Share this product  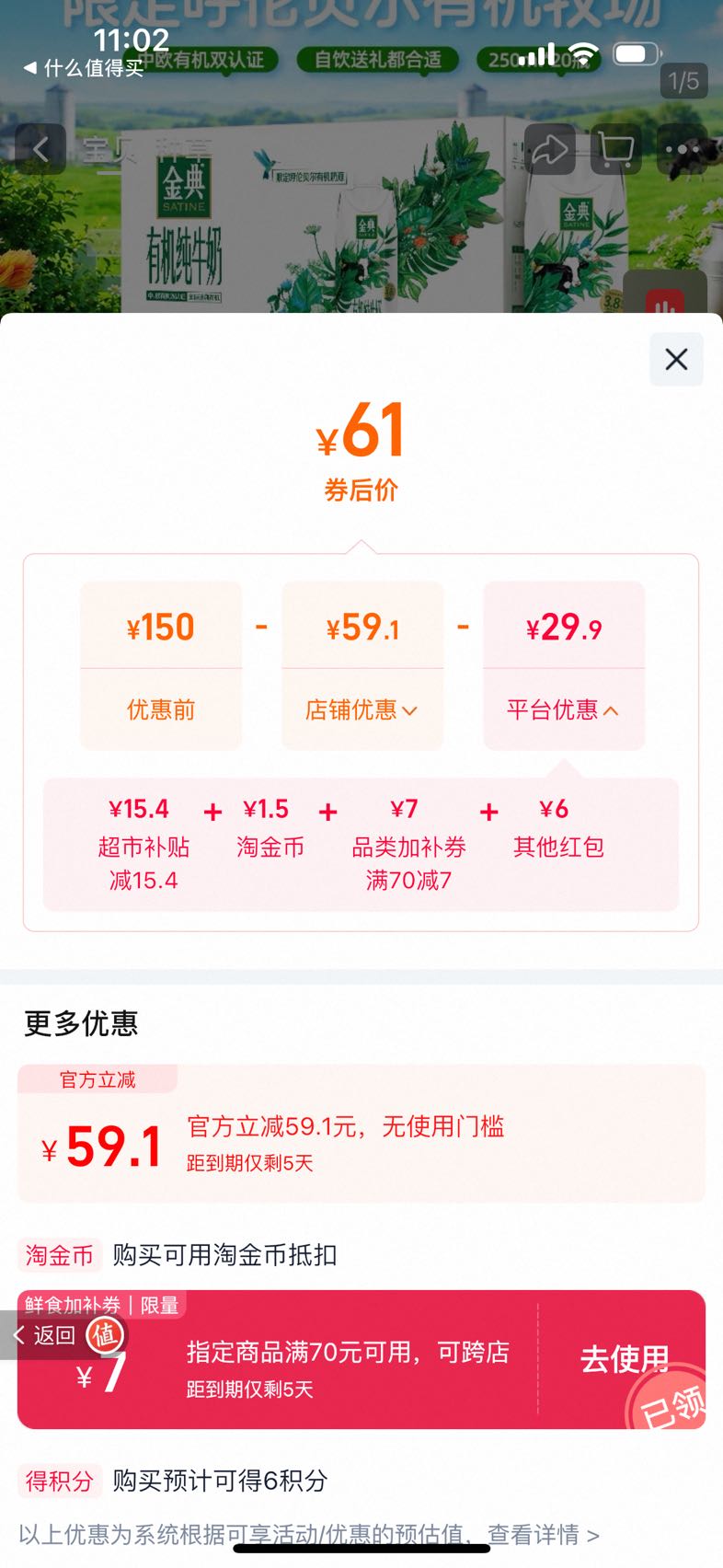549,149
